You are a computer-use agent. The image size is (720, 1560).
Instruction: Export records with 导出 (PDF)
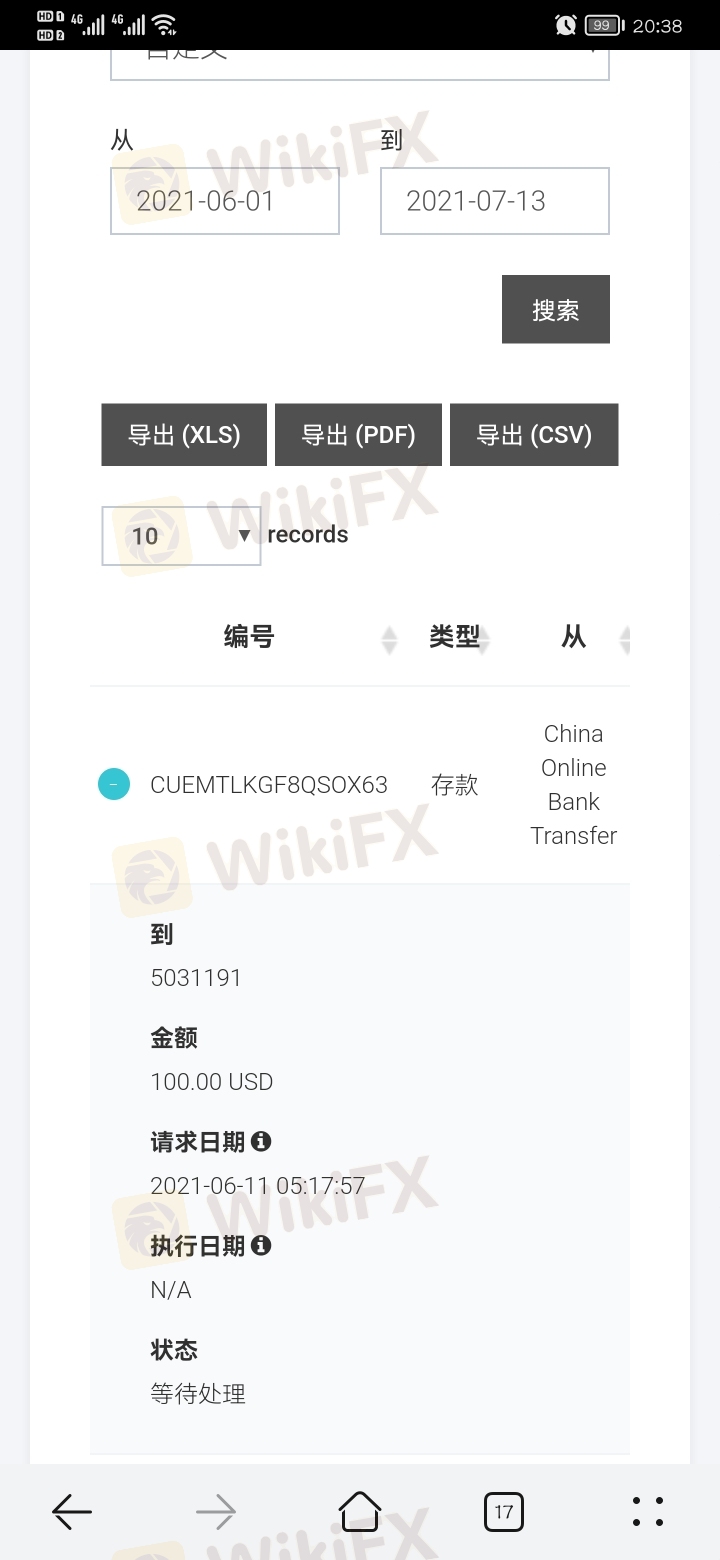coord(358,435)
